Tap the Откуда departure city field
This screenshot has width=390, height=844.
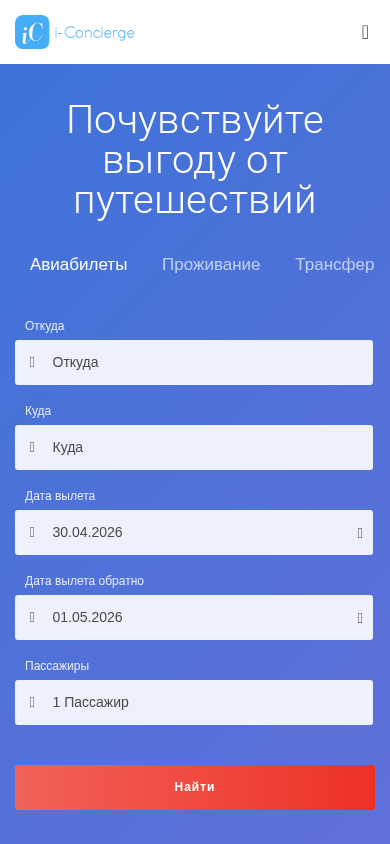click(x=194, y=362)
